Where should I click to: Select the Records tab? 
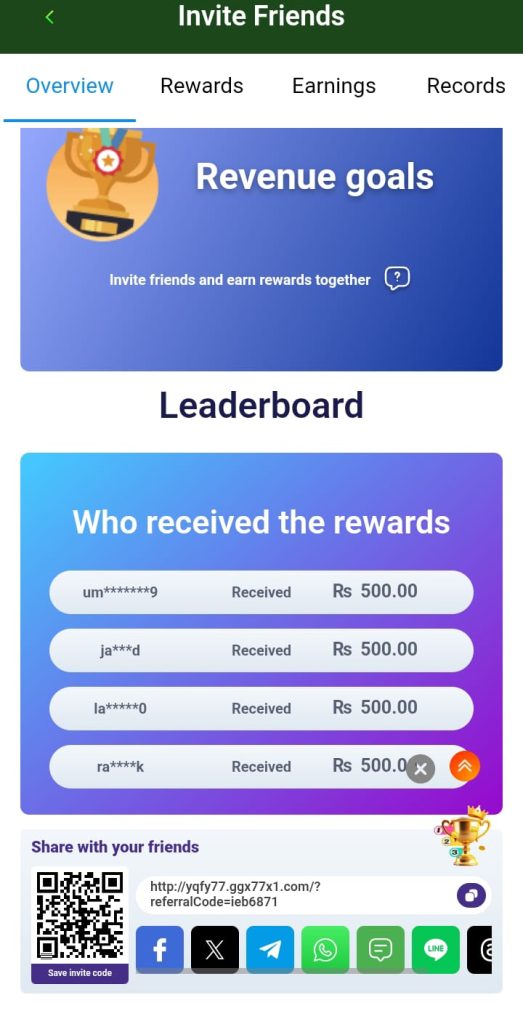466,86
